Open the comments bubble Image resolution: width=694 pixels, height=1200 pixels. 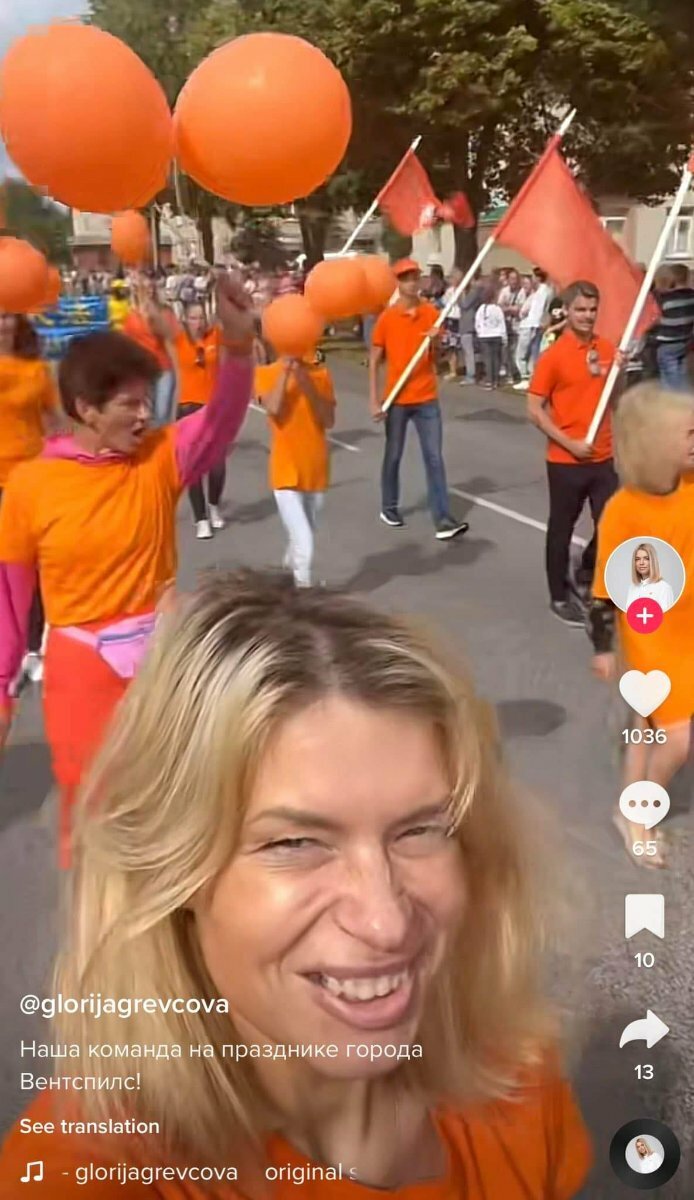click(x=644, y=804)
